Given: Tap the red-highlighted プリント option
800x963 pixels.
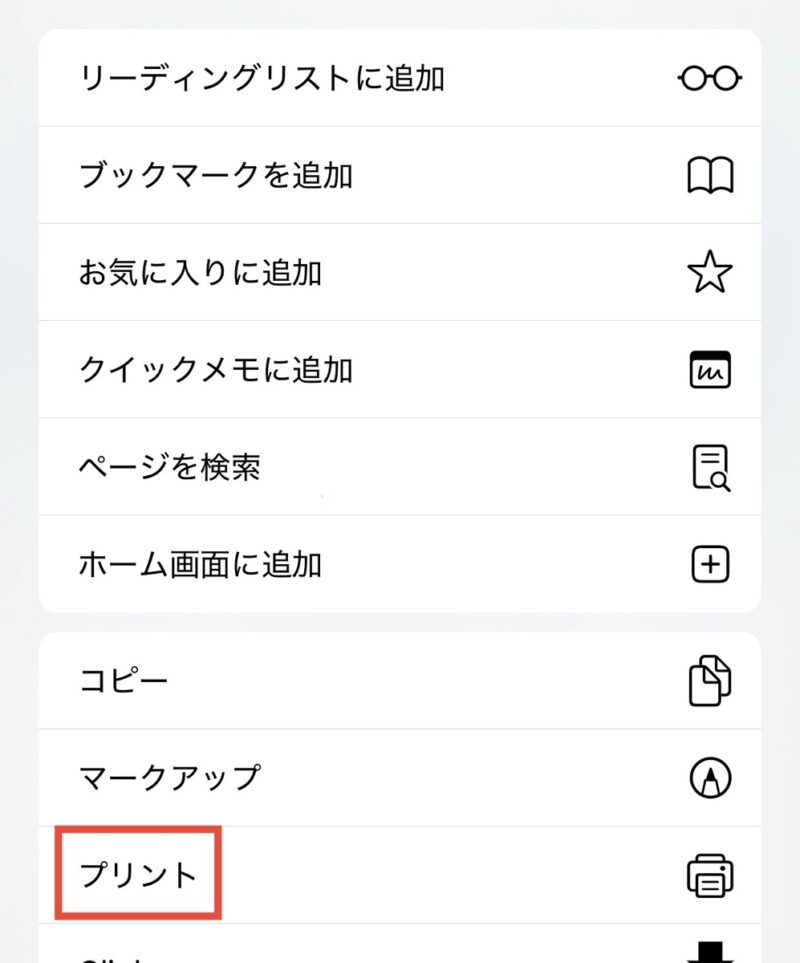Looking at the screenshot, I should [130, 873].
